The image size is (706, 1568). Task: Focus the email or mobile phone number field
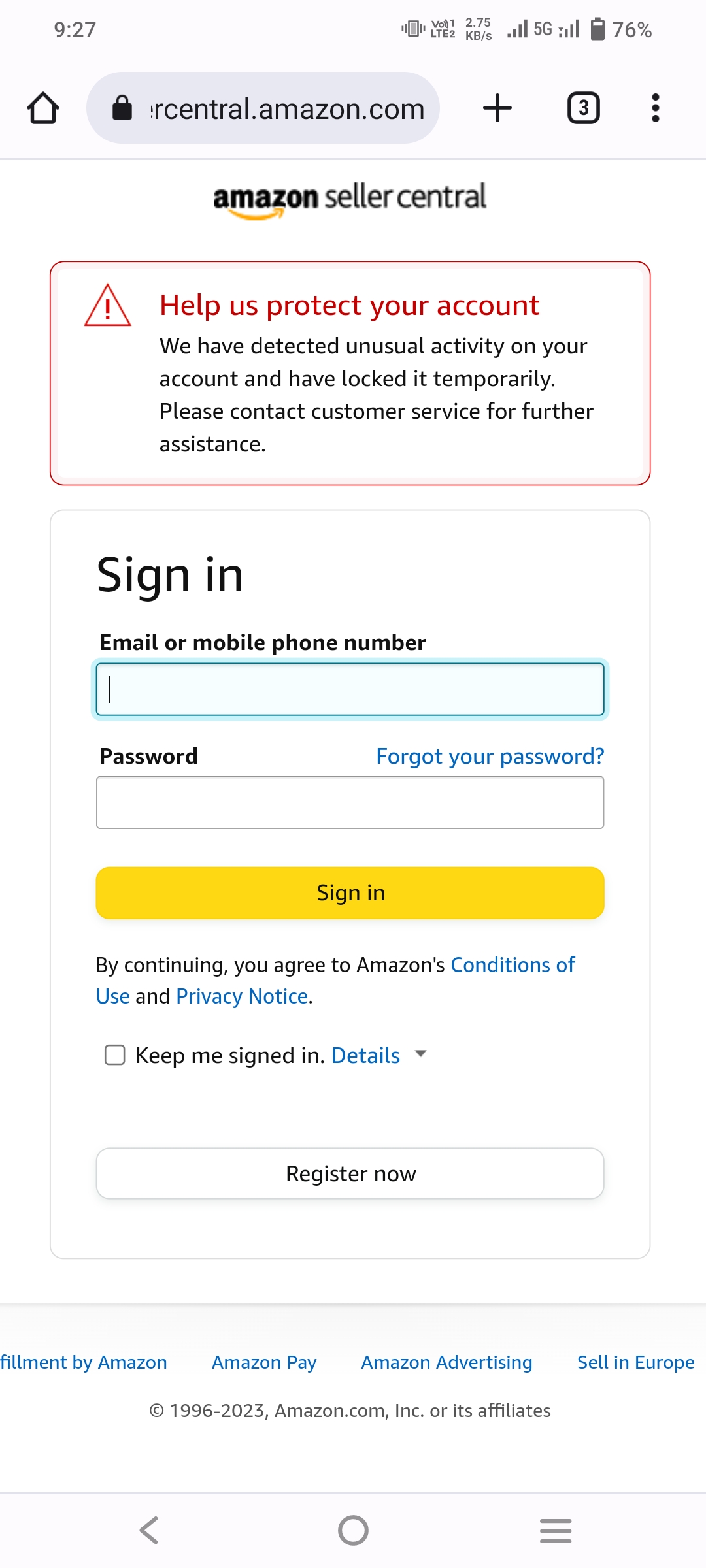point(350,689)
